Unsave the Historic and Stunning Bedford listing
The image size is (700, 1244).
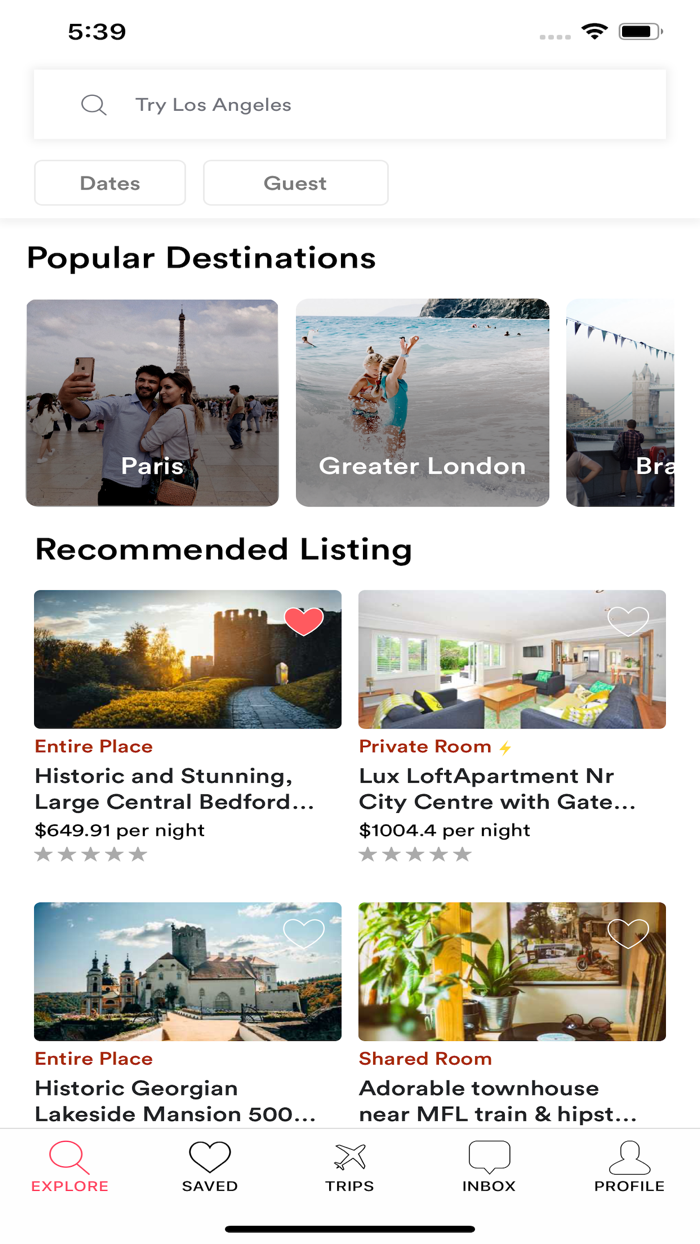coord(304,621)
